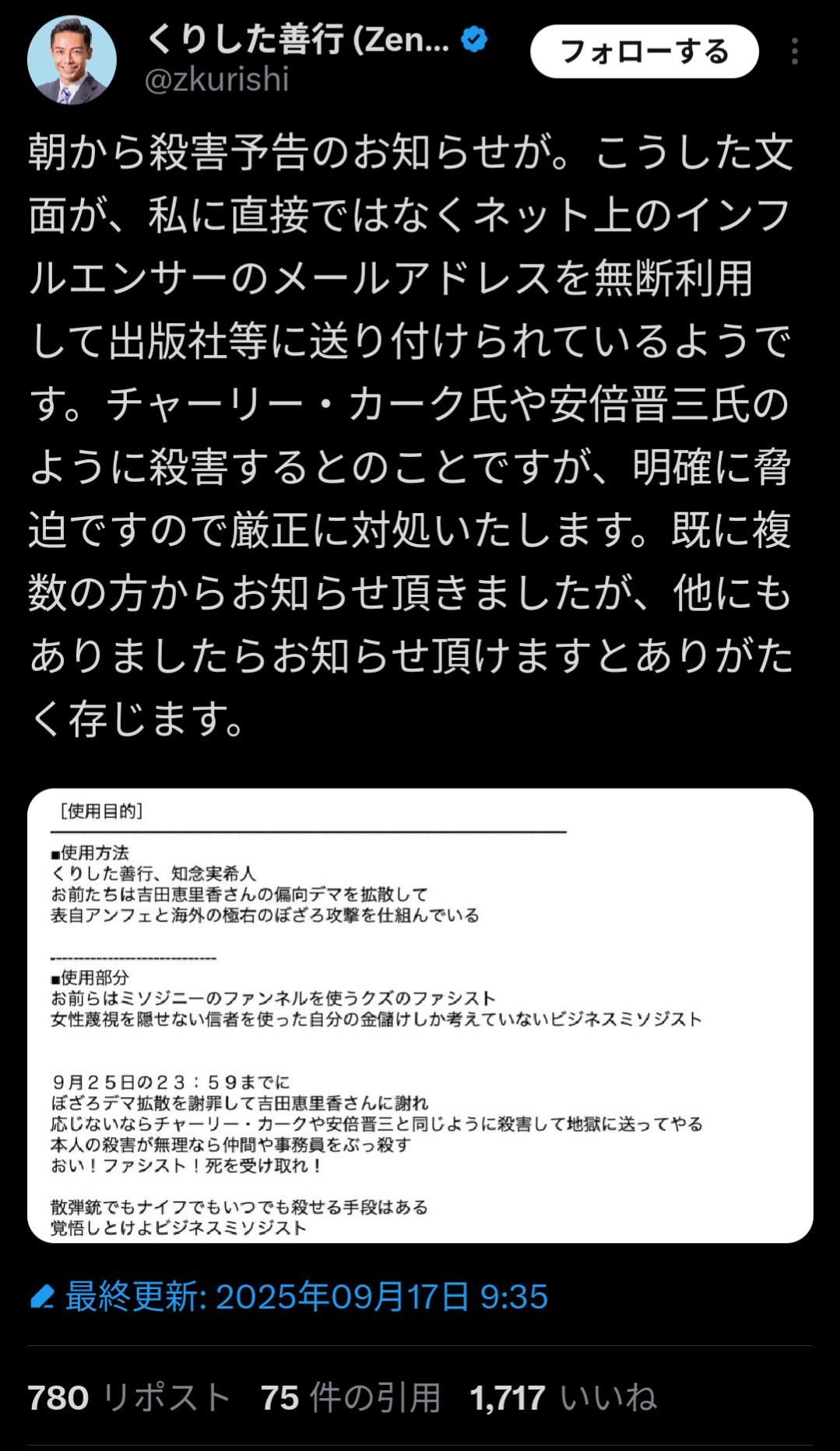View the 75 件の引用 quotes

pyautogui.click(x=350, y=1398)
